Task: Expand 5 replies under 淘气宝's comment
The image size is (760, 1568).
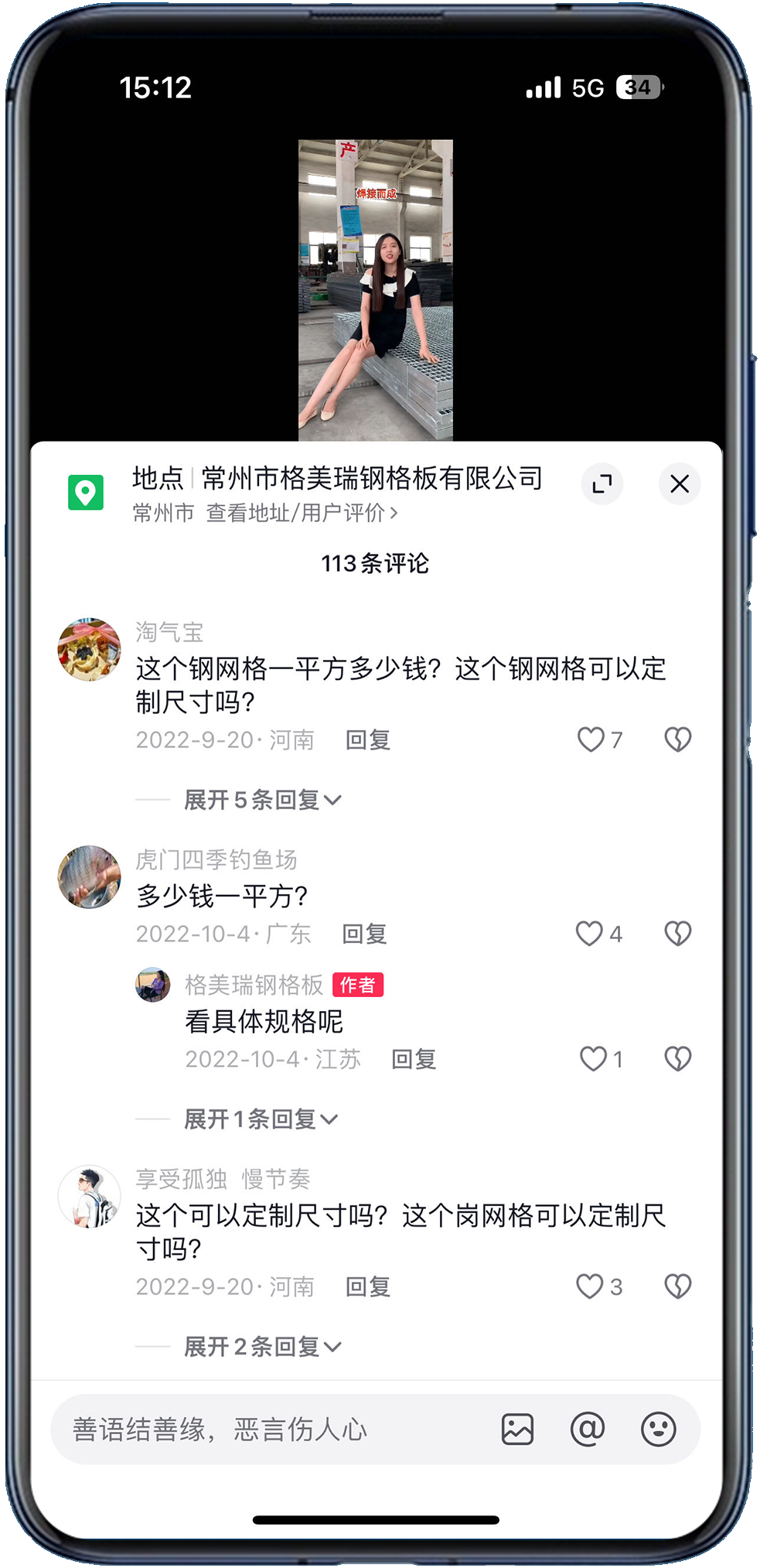Action: point(251,800)
